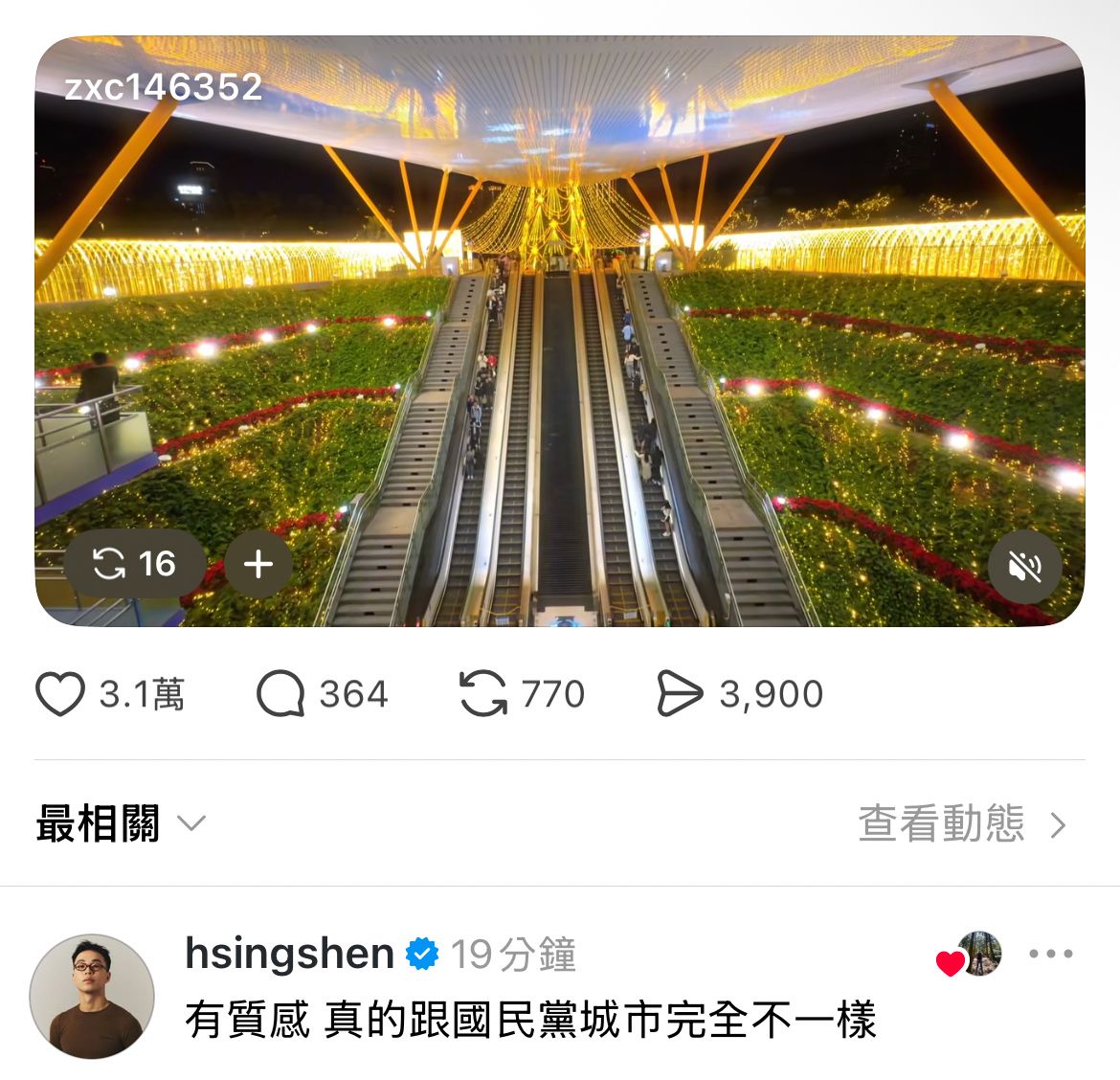Unmute the video sound
Screen dimensions: 1120x1080
point(1024,567)
